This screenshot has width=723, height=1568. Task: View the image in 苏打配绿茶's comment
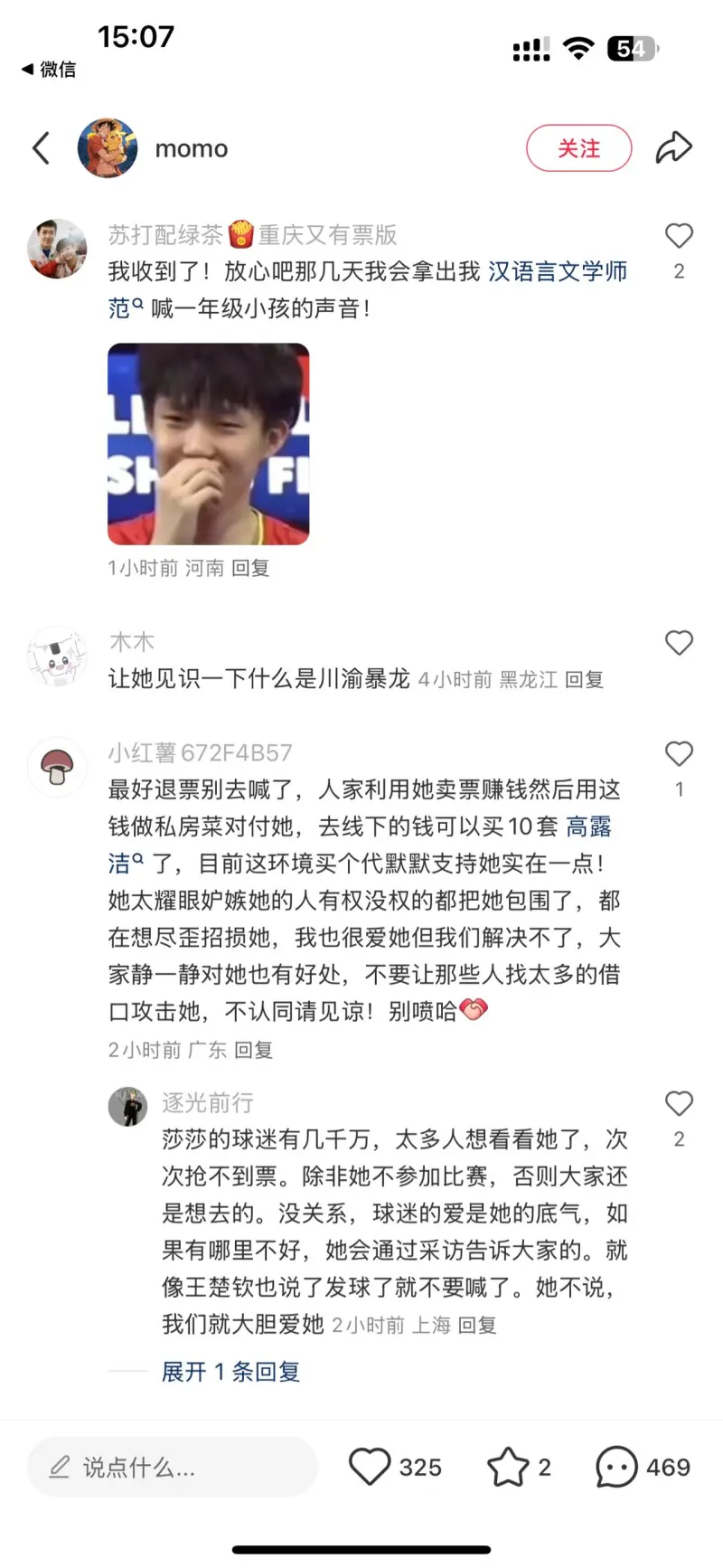point(209,444)
